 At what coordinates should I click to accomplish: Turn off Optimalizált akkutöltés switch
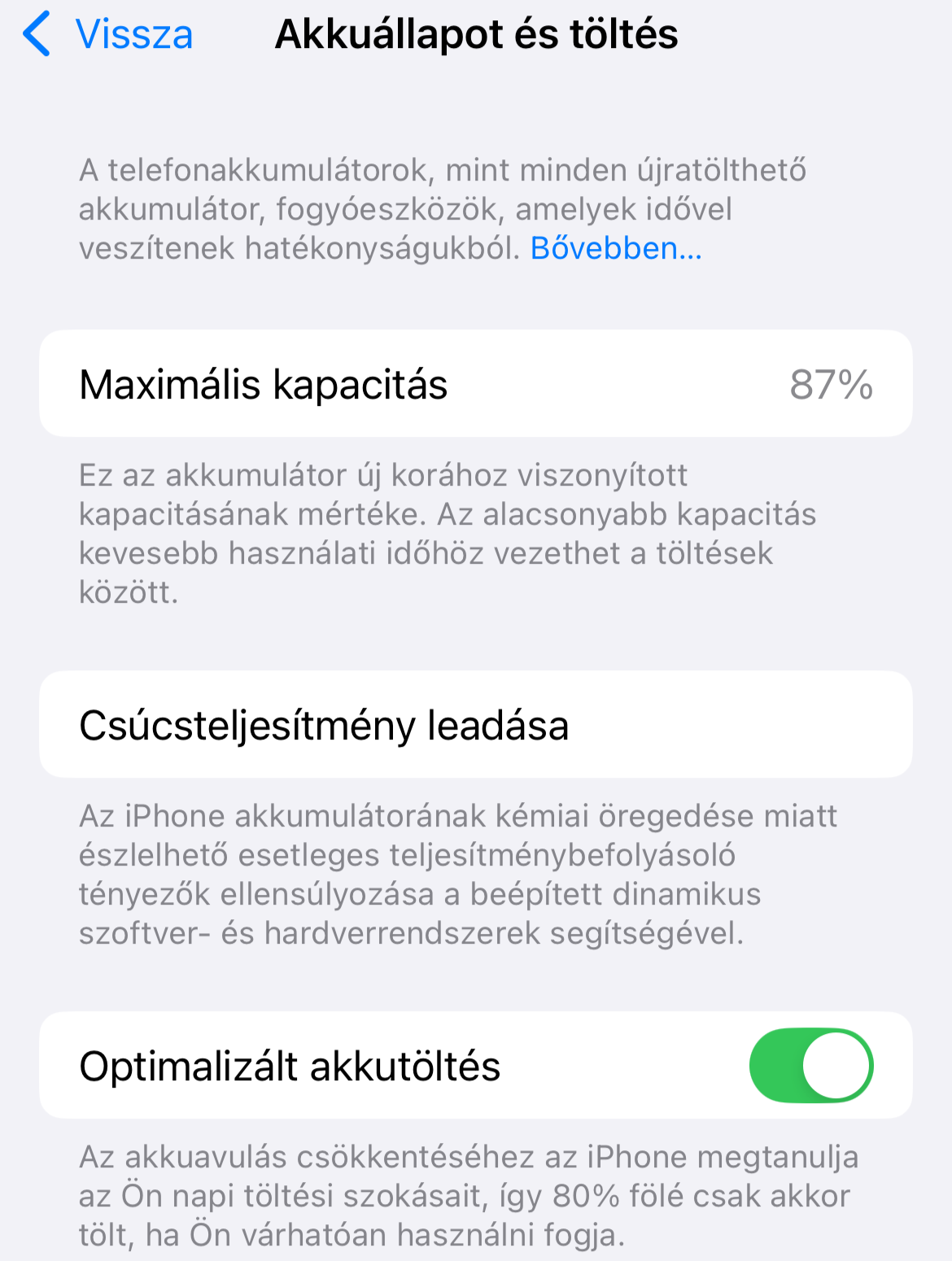810,1065
